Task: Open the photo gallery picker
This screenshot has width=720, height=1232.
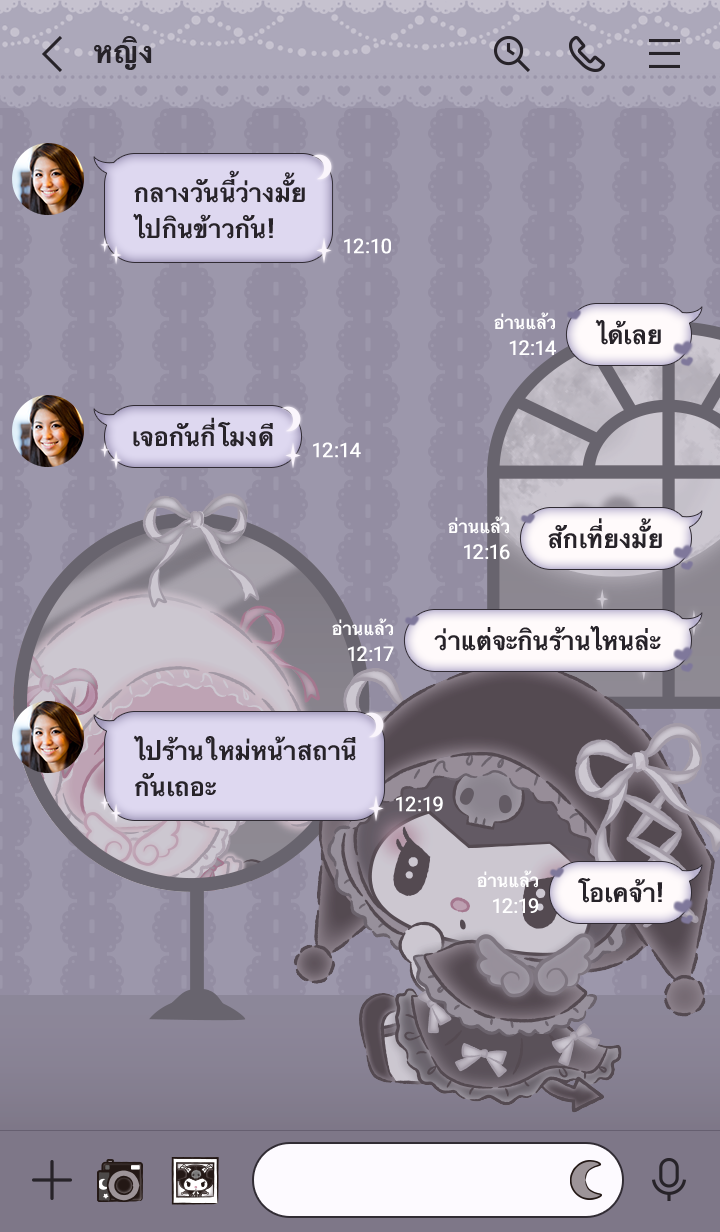Action: tap(195, 1181)
